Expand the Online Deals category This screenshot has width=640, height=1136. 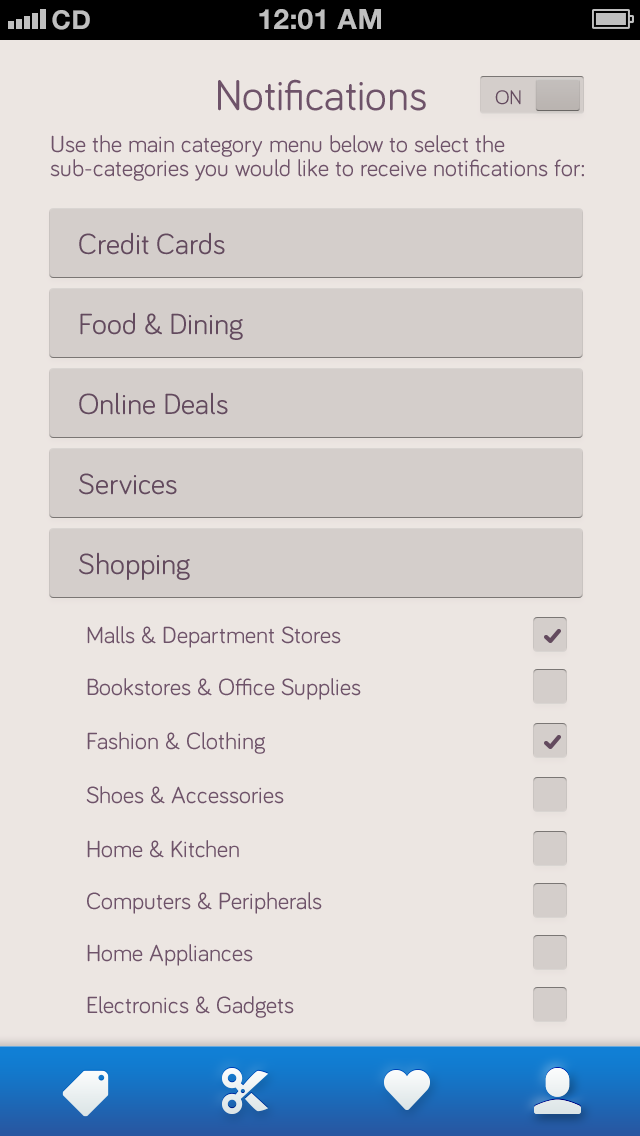(x=316, y=404)
